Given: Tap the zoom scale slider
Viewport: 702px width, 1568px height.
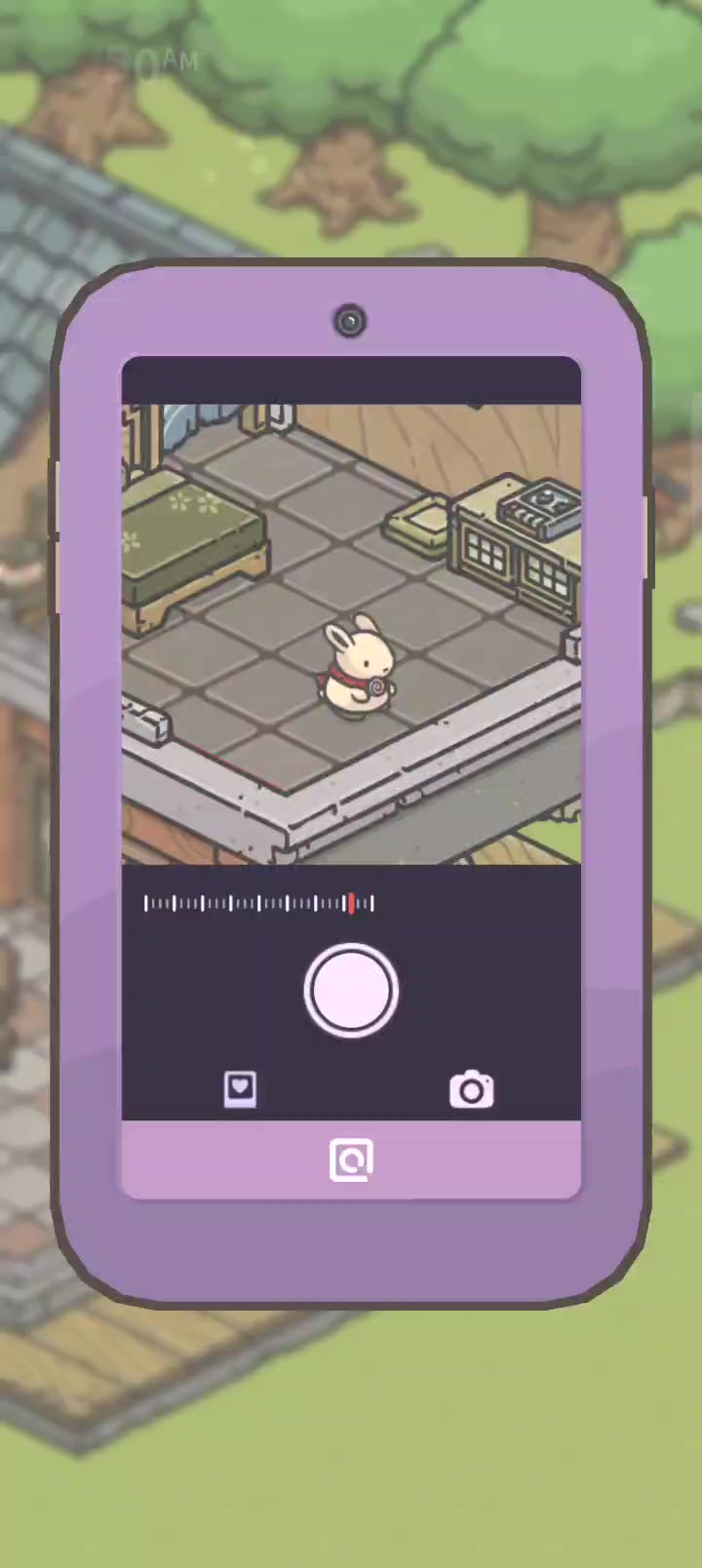Looking at the screenshot, I should 259,904.
